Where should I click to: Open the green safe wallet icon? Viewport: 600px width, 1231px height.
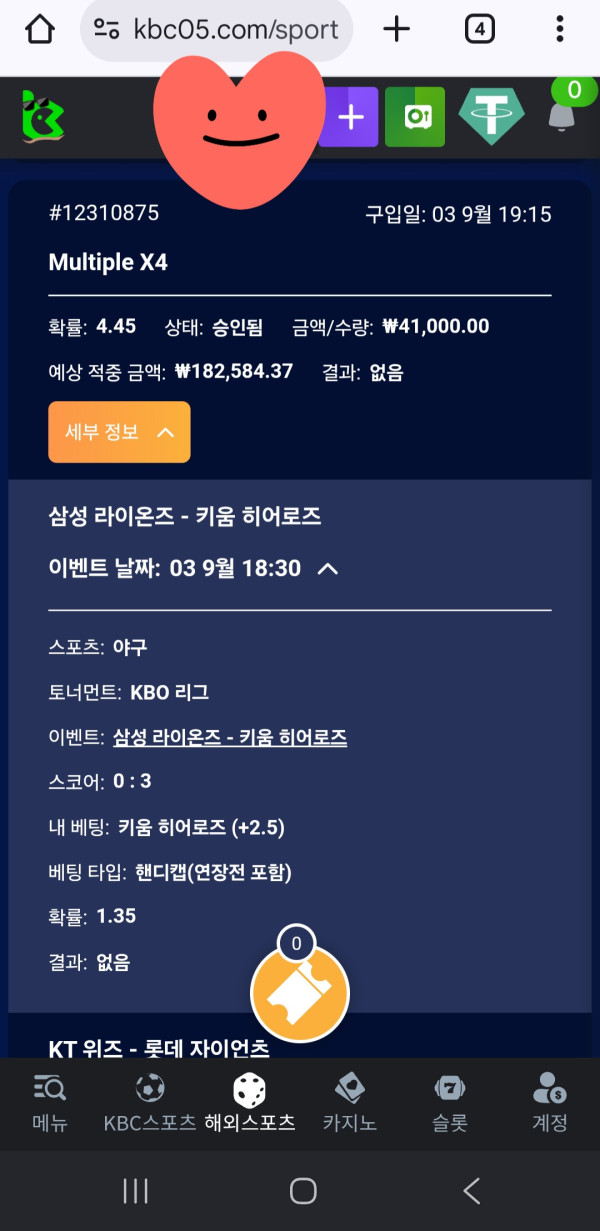click(415, 117)
